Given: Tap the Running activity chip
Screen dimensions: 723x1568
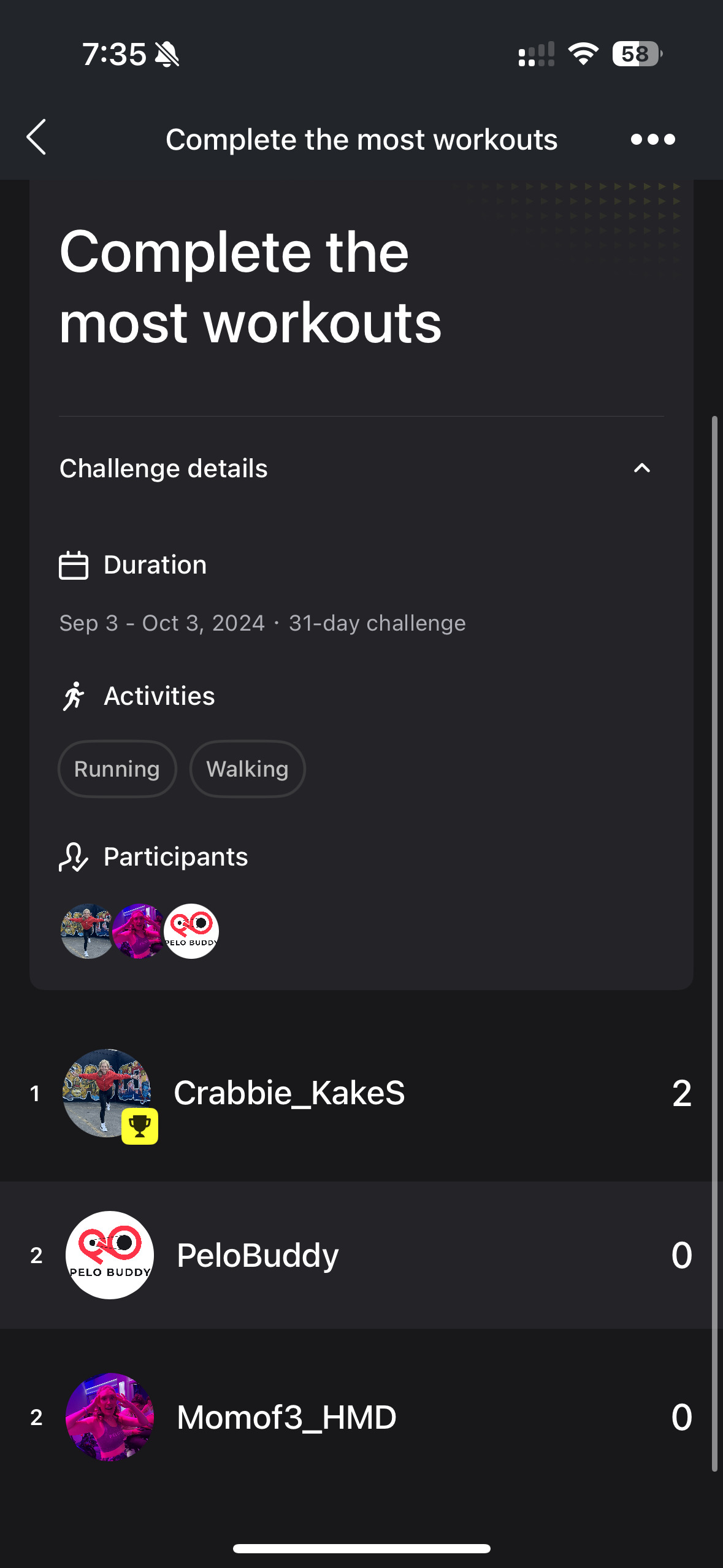Looking at the screenshot, I should click(117, 769).
